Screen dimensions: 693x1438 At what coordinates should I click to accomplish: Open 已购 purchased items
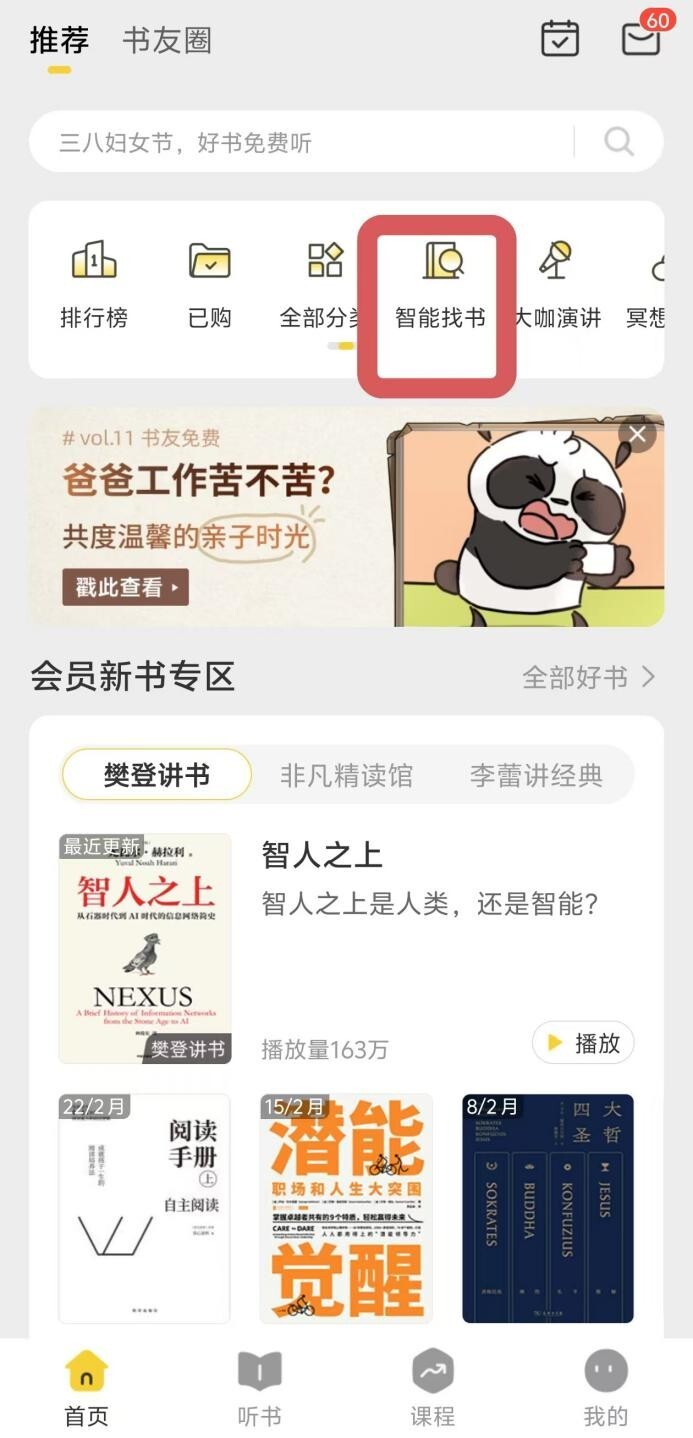[x=210, y=286]
